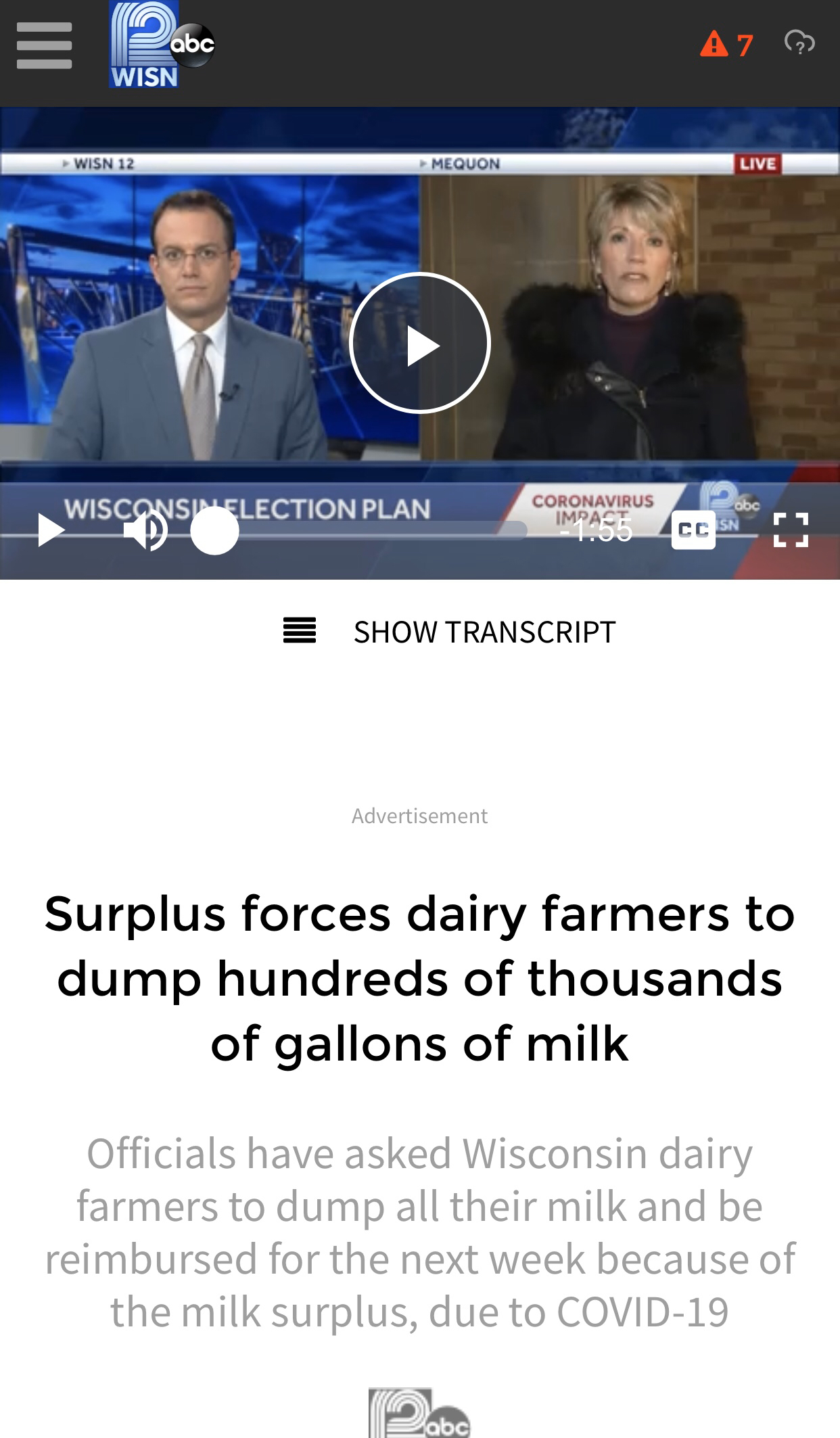Enter fullscreen video mode
Screen dimensions: 840x1438
coord(791,530)
